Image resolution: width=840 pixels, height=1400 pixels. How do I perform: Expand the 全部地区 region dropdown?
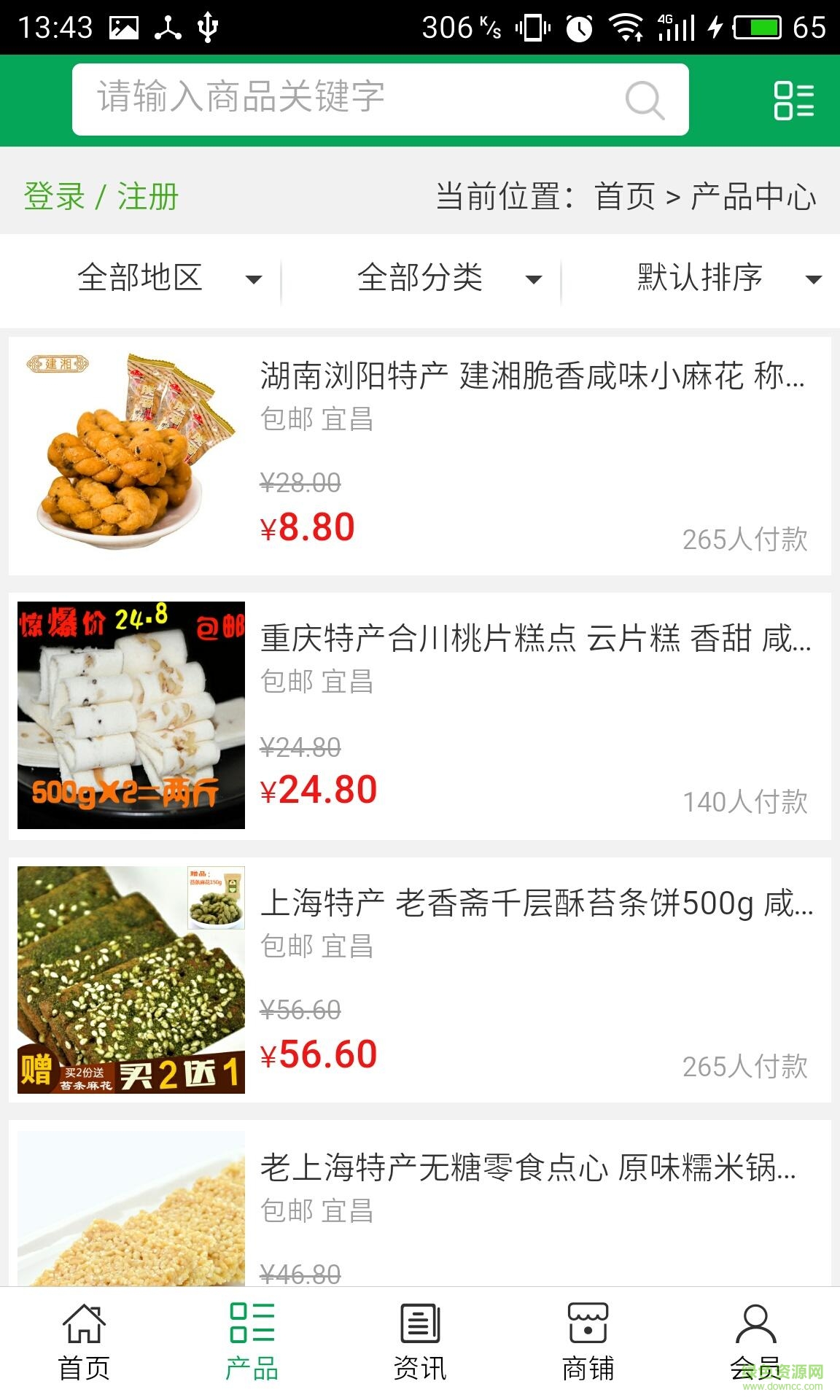pos(168,278)
